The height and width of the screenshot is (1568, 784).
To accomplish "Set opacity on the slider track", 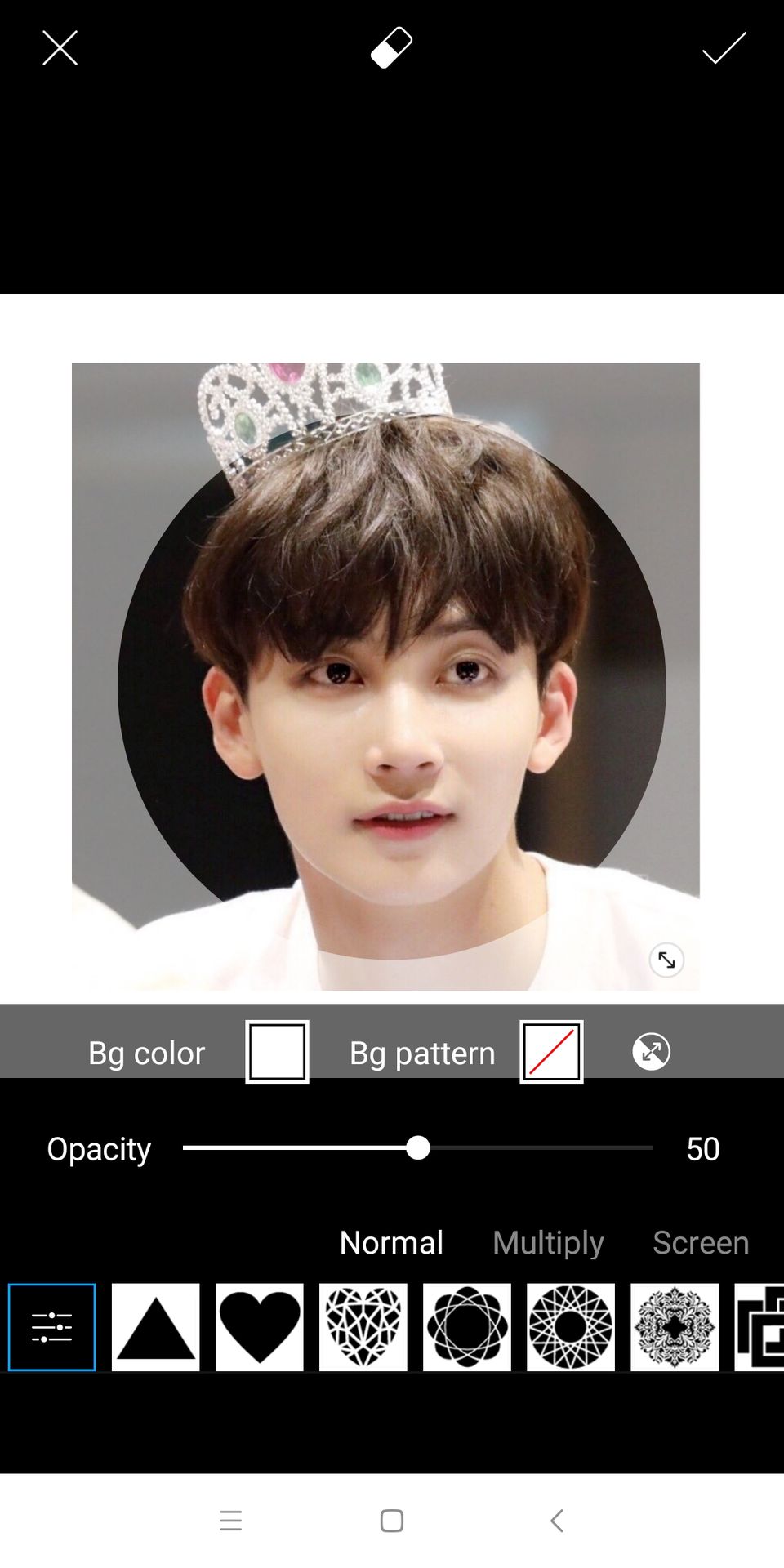I will [x=418, y=1147].
